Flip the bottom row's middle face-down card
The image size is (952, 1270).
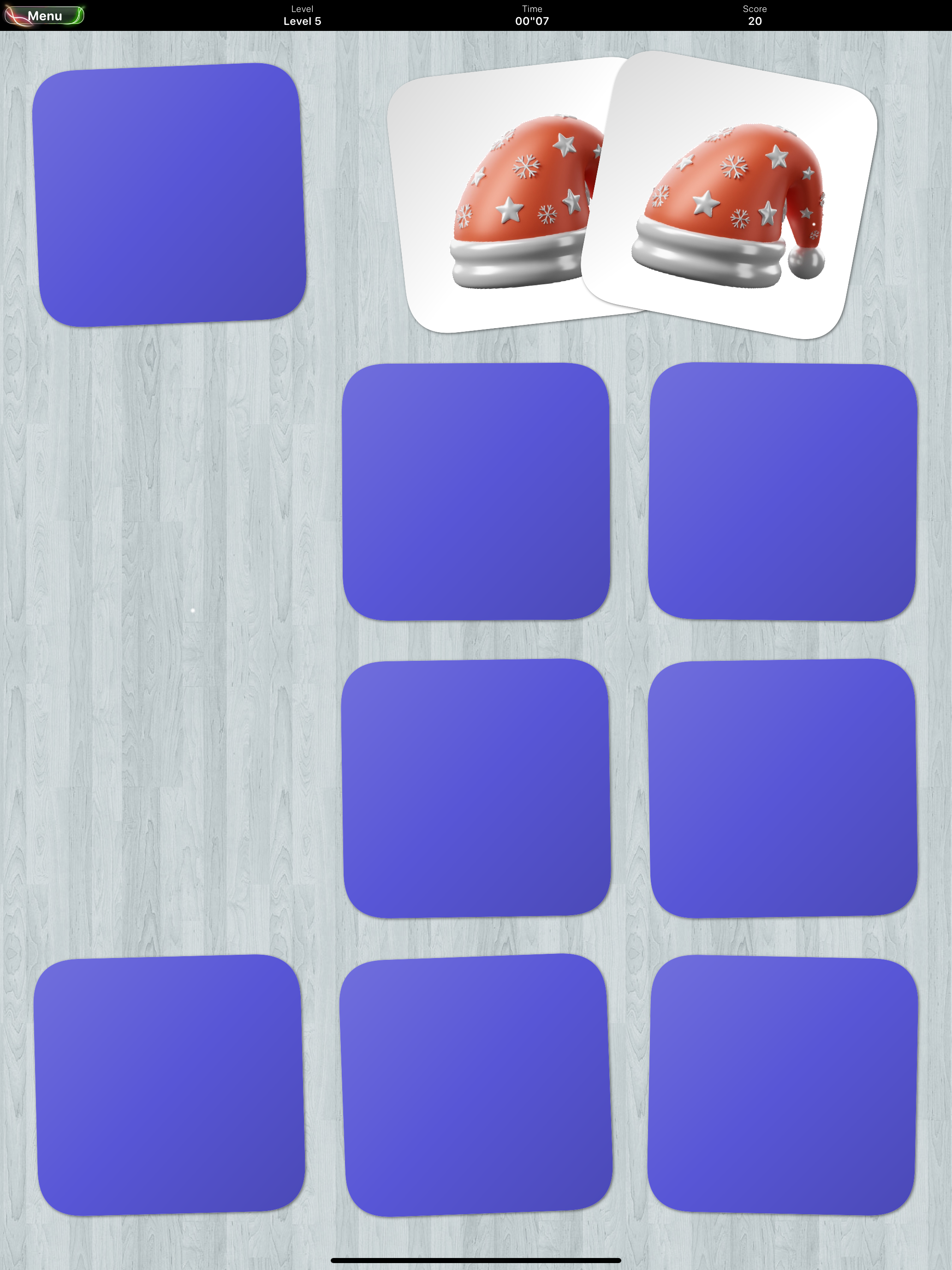pos(476,1084)
